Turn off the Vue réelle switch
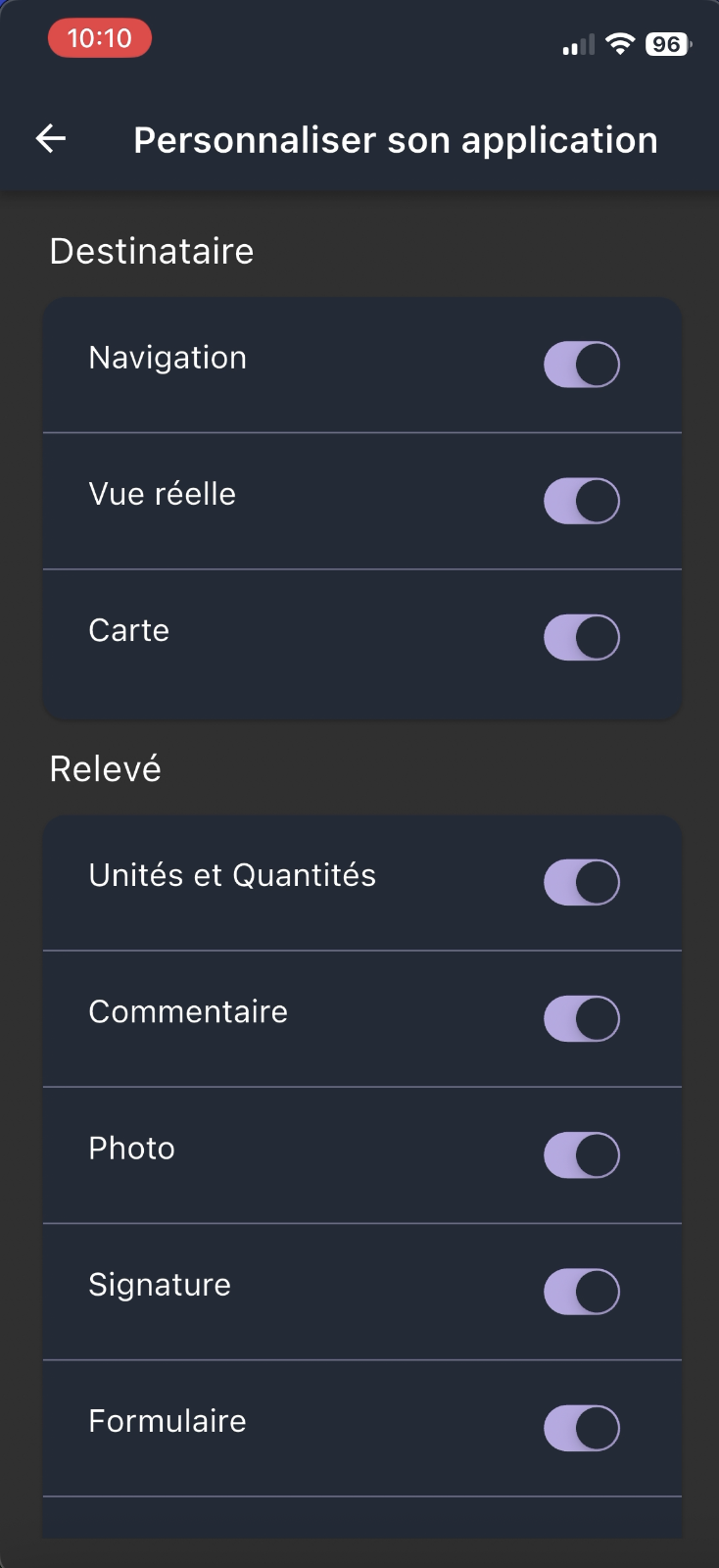Viewport: 719px width, 1568px height. 582,501
